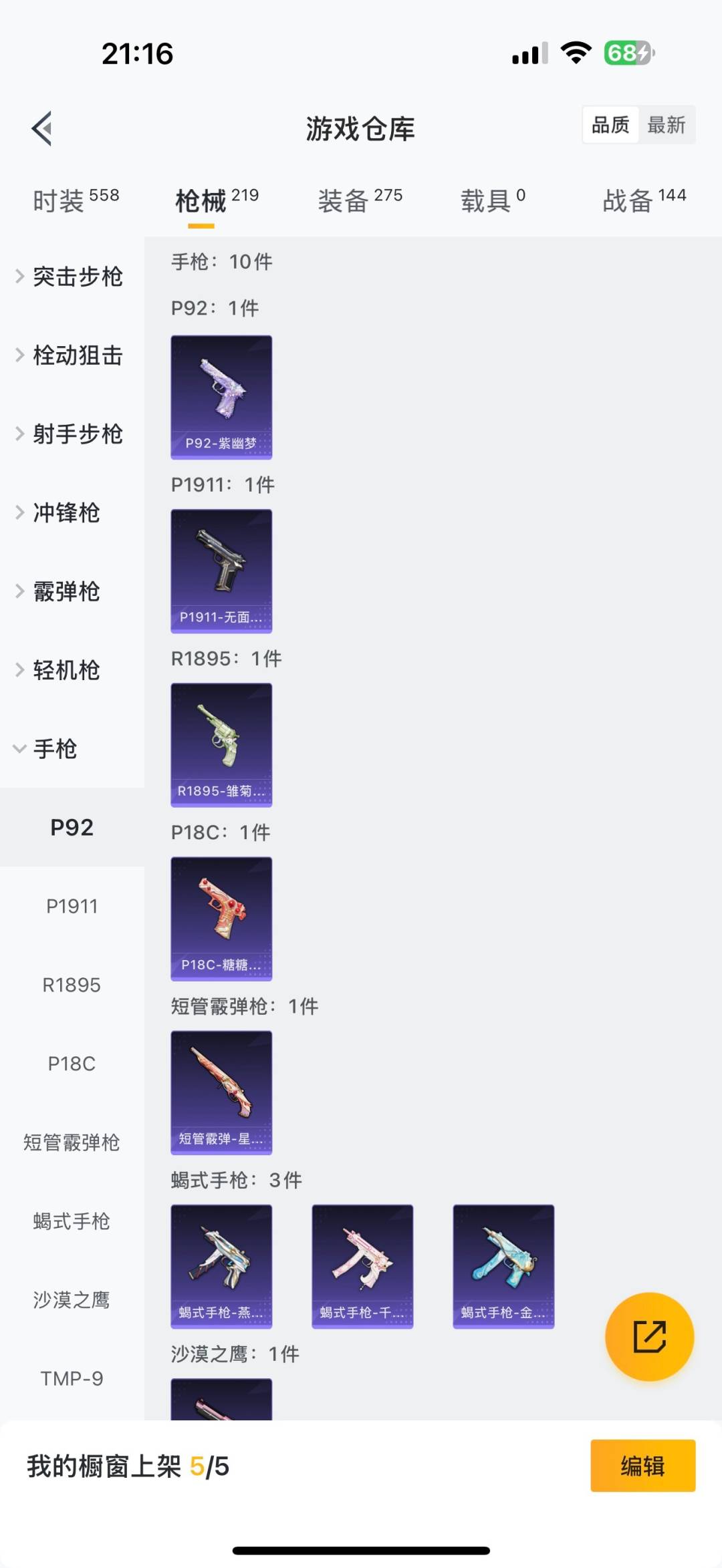The height and width of the screenshot is (1568, 722).
Task: Jump to 蝎式手枪 in the side list
Action: [x=72, y=1221]
